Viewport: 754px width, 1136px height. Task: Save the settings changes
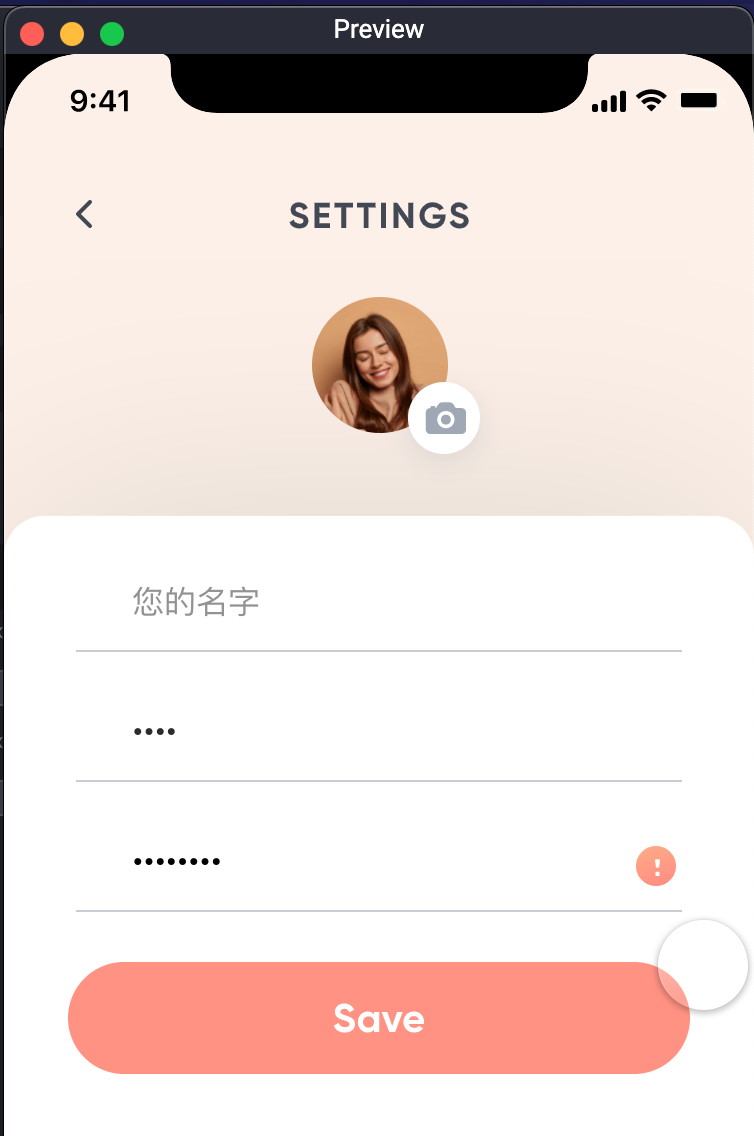pyautogui.click(x=378, y=1018)
